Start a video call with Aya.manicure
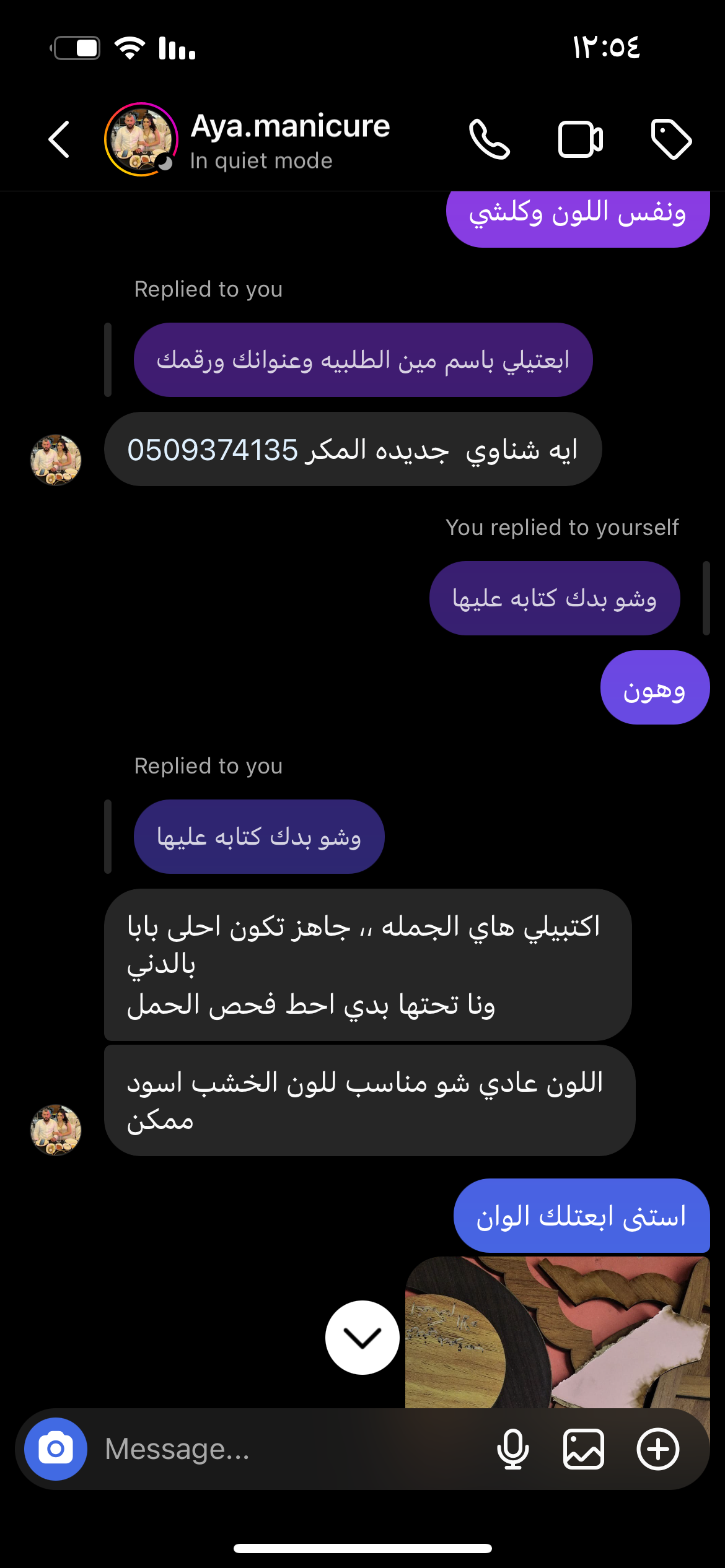The width and height of the screenshot is (725, 1568). tap(580, 140)
